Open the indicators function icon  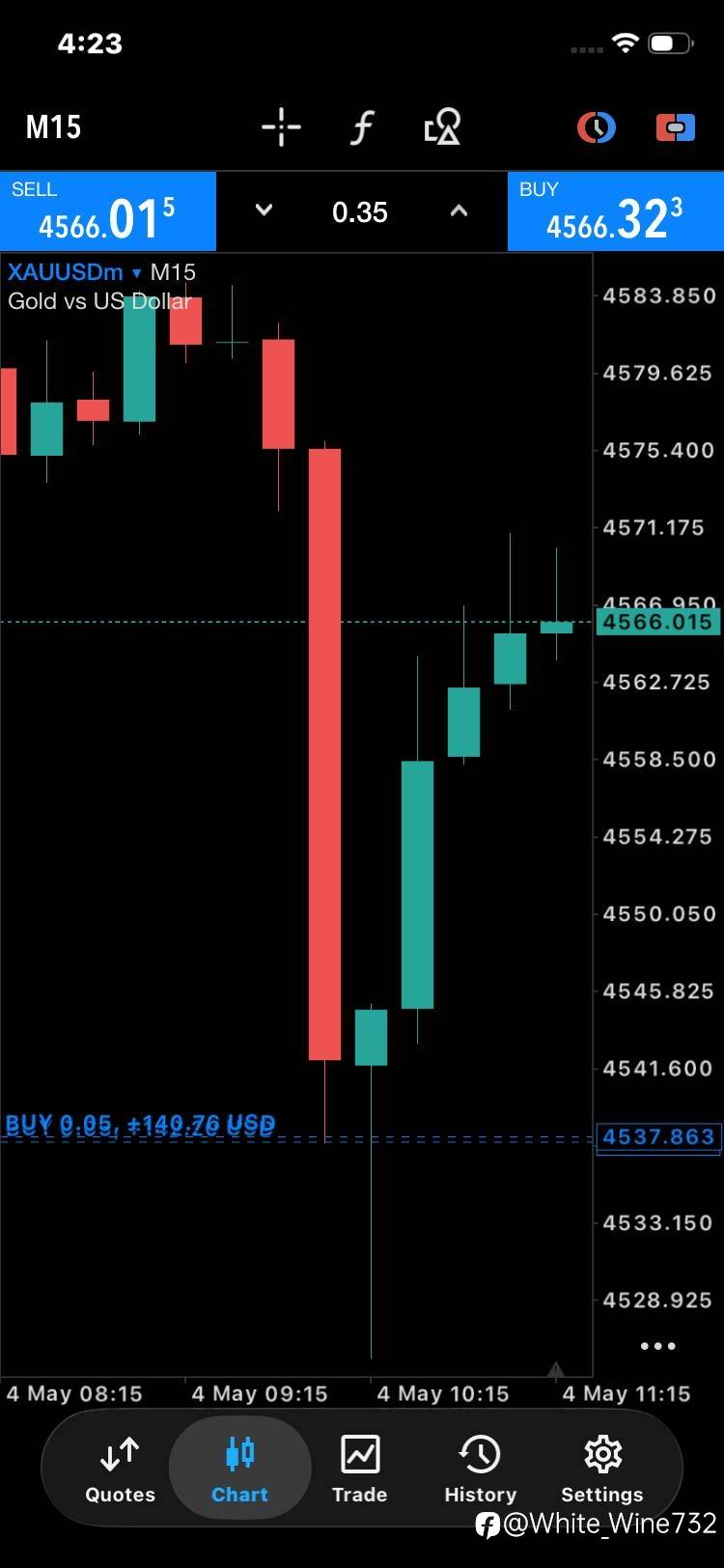point(362,126)
